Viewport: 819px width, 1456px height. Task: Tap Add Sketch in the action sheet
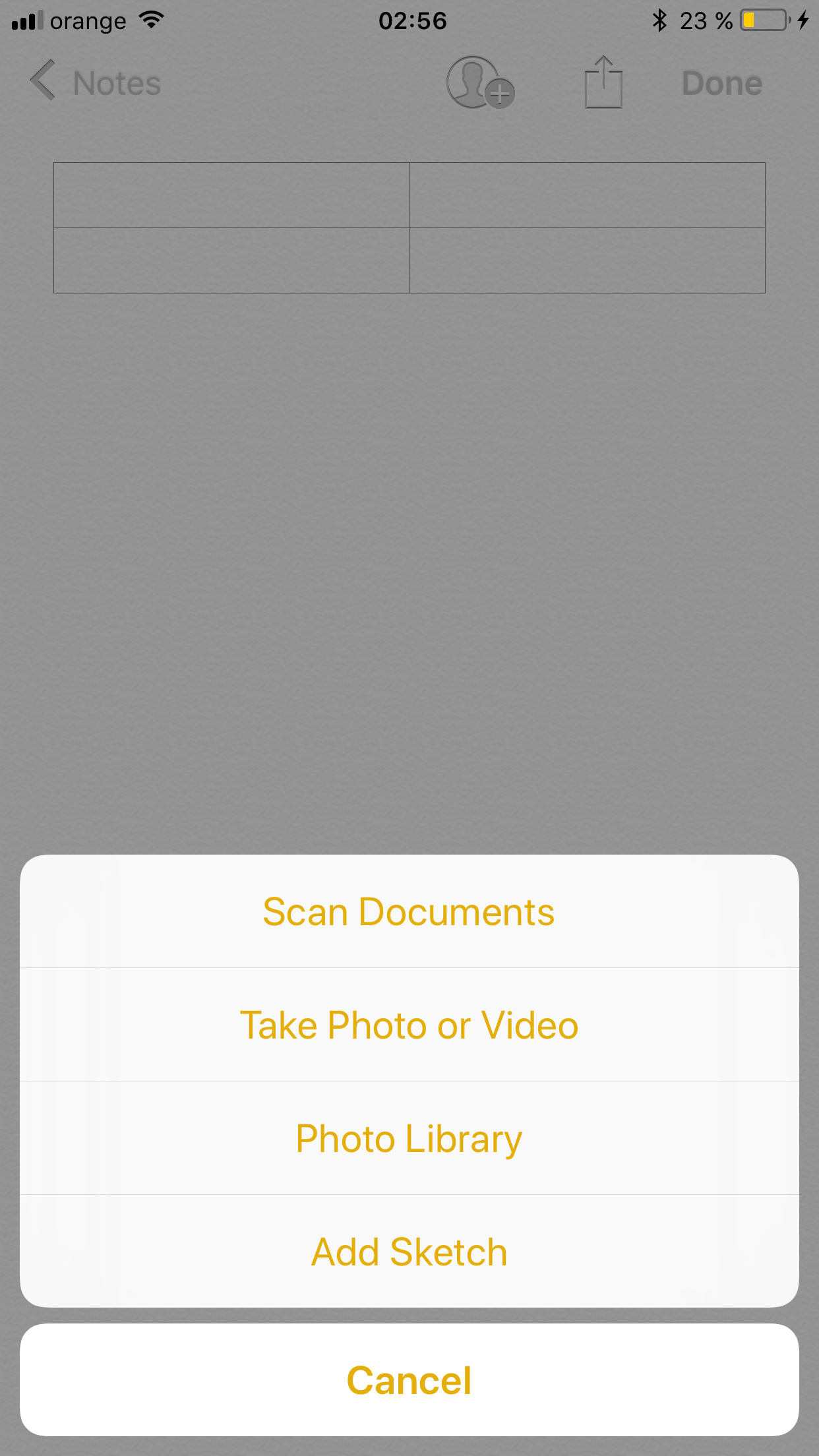[x=409, y=1252]
